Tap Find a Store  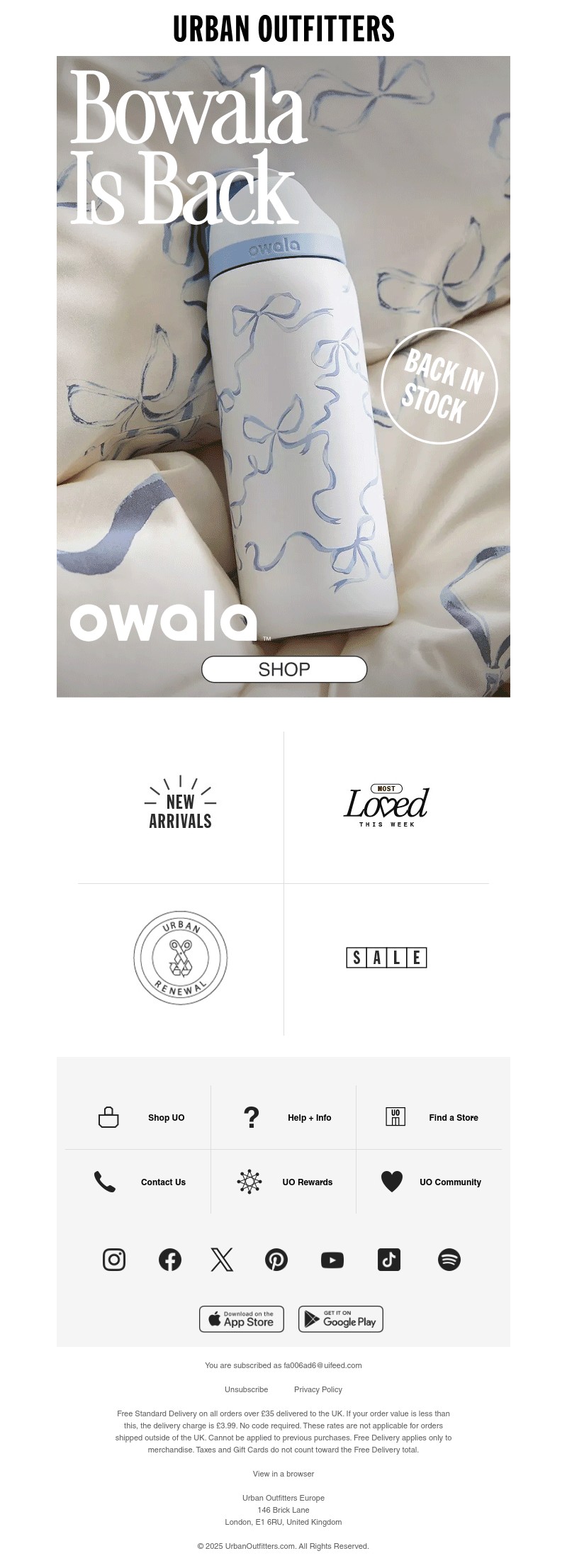point(431,1117)
